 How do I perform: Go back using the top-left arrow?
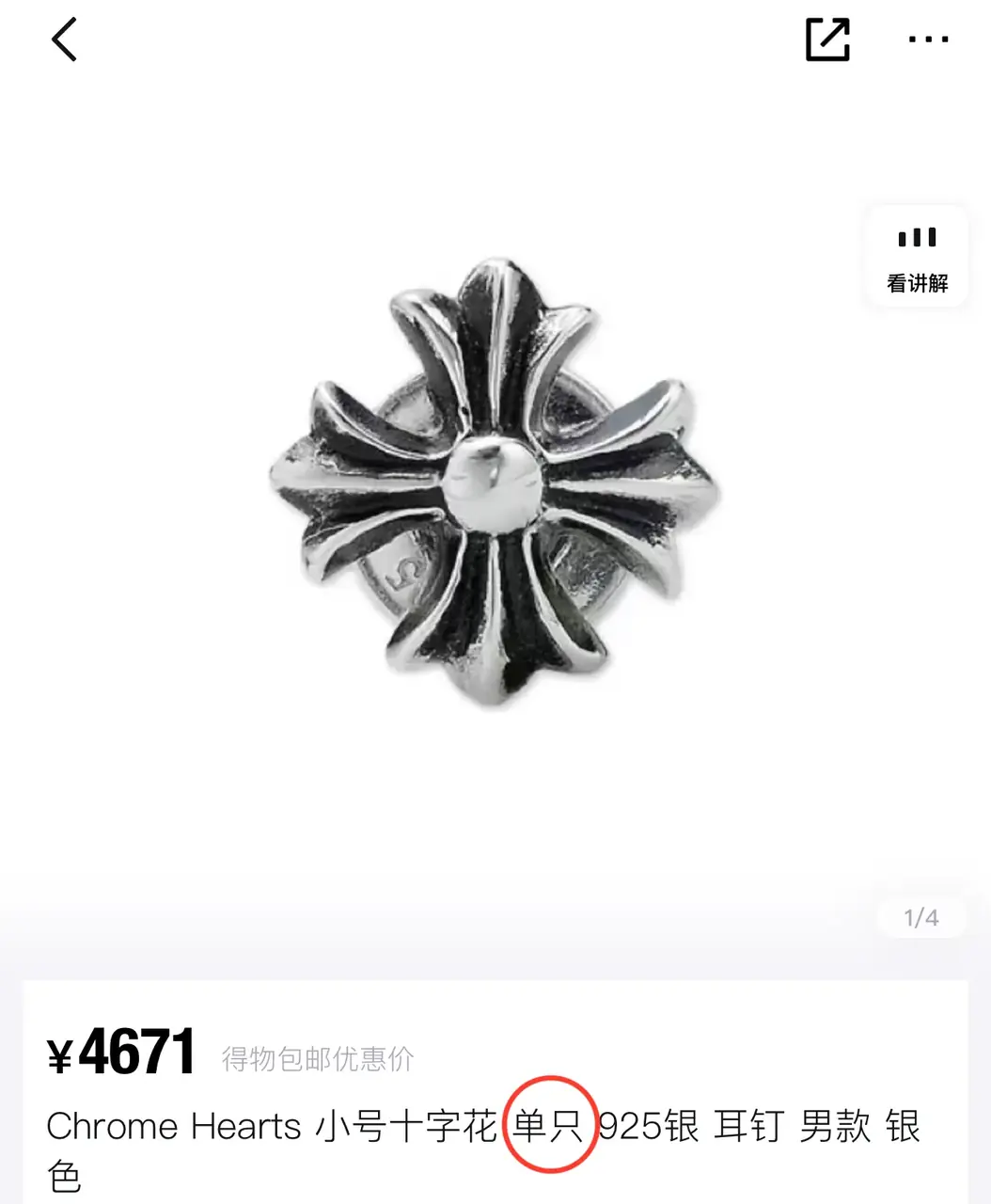click(64, 40)
